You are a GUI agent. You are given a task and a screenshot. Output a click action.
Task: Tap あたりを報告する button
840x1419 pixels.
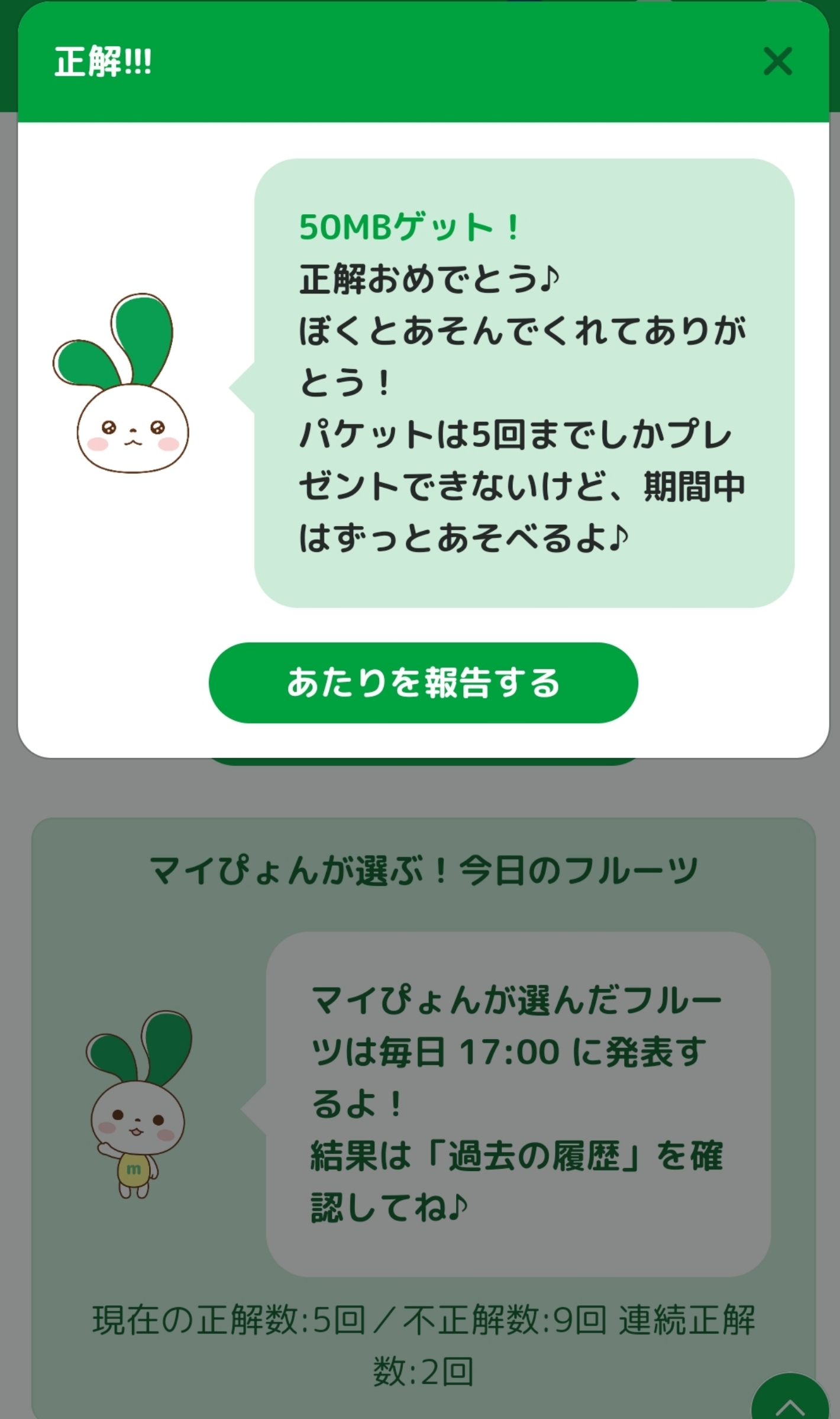[423, 682]
